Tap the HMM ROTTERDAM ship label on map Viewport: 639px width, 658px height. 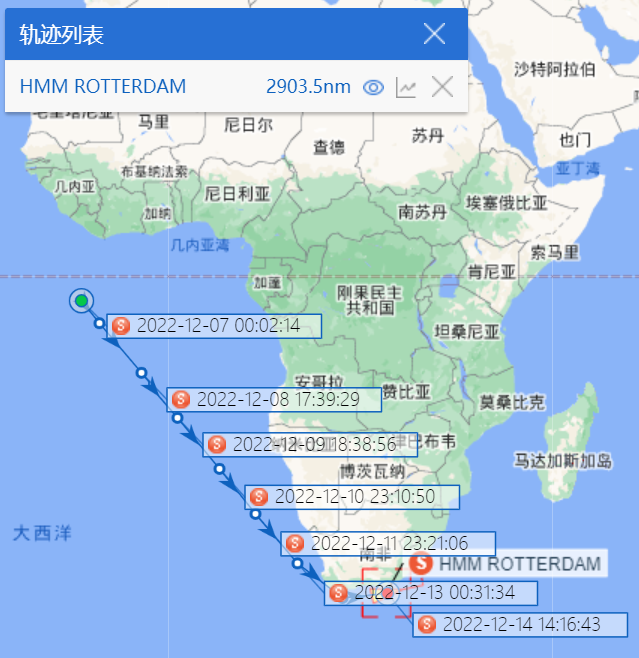[508, 563]
